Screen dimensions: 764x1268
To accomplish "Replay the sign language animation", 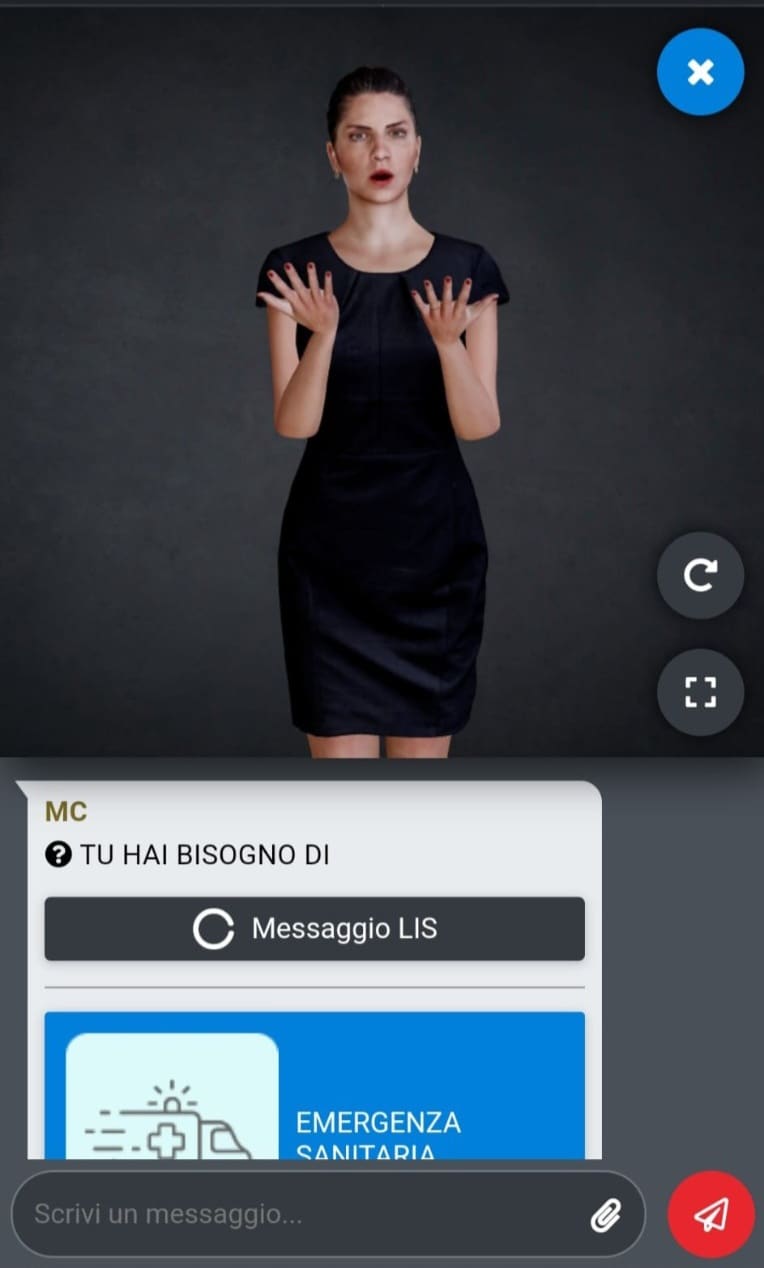I will pyautogui.click(x=700, y=575).
